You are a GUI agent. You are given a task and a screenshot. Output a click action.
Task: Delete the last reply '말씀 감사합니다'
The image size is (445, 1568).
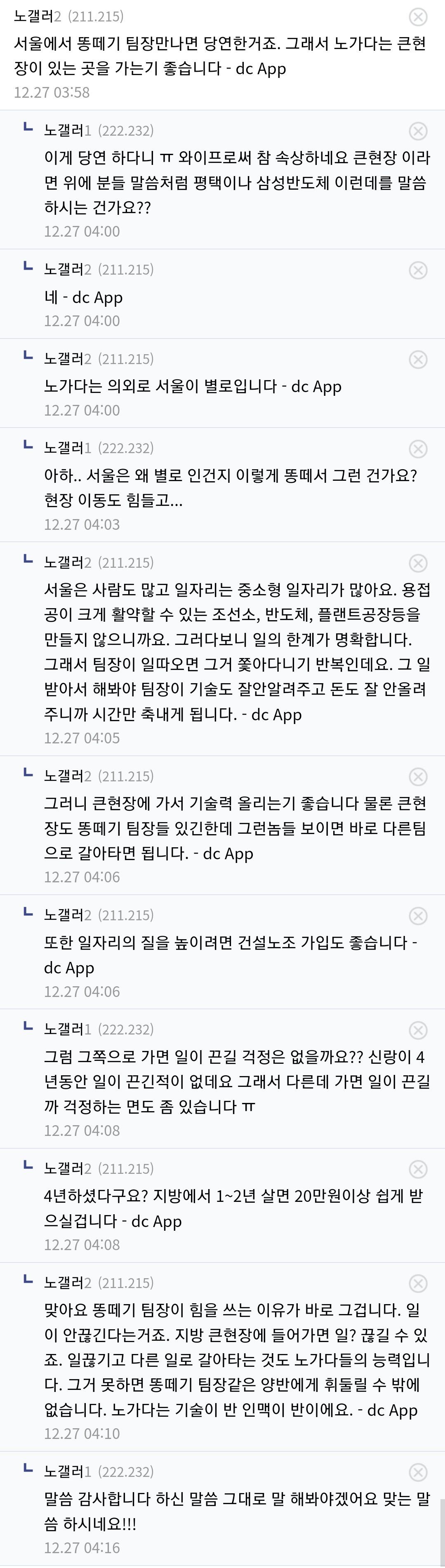[418, 1472]
